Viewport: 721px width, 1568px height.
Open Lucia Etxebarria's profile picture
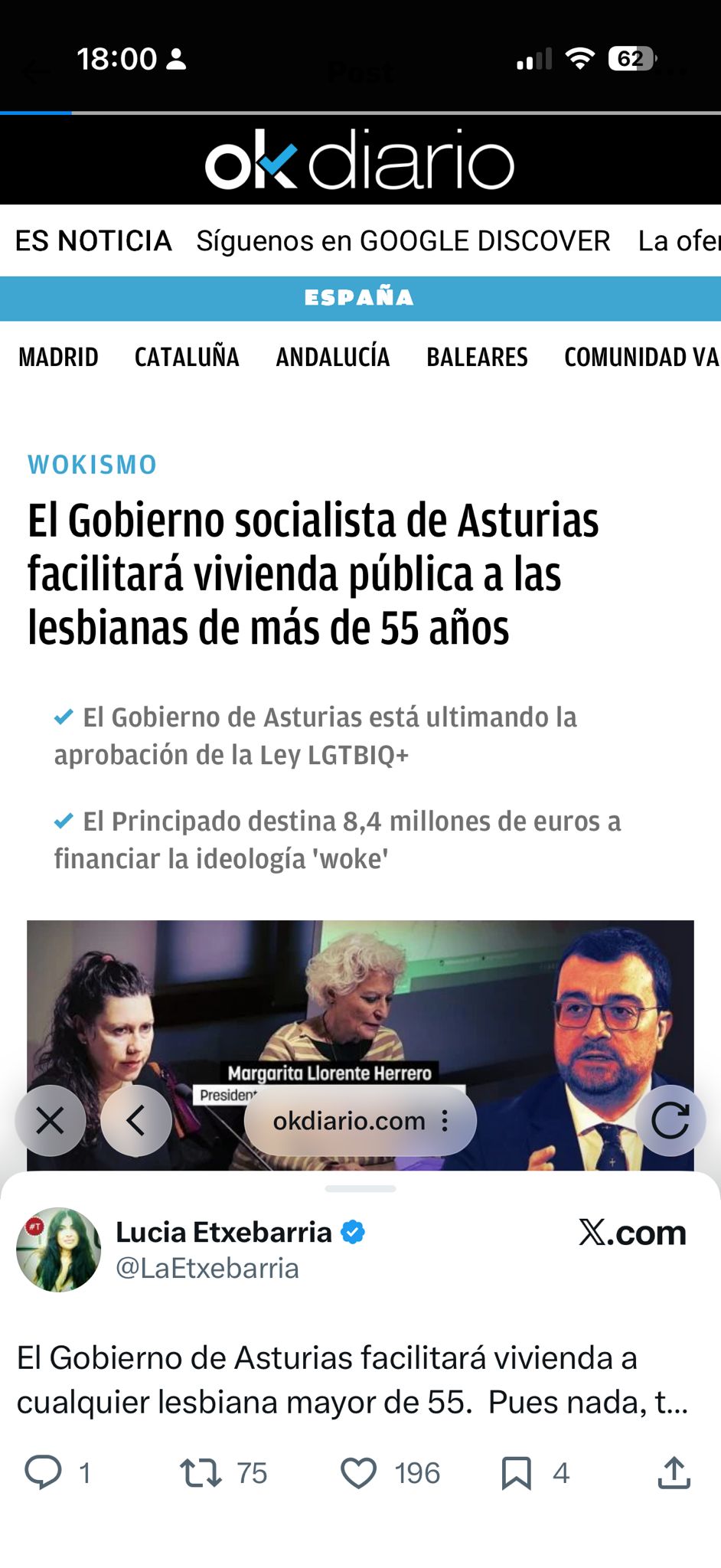59,1250
